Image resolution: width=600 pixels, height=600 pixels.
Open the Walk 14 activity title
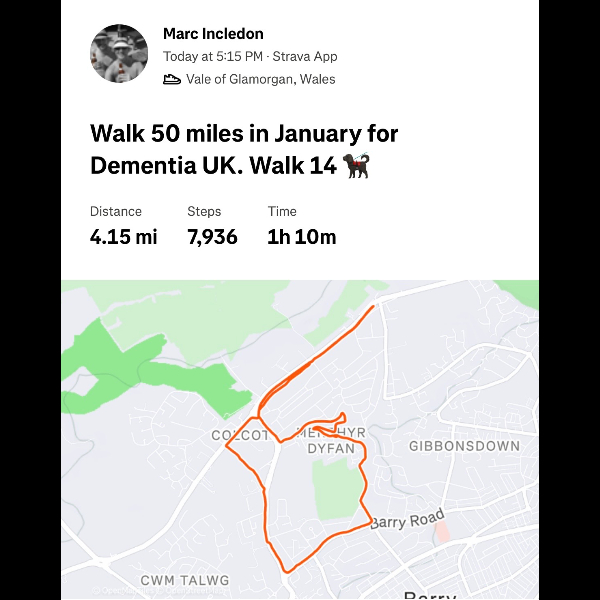(x=244, y=149)
